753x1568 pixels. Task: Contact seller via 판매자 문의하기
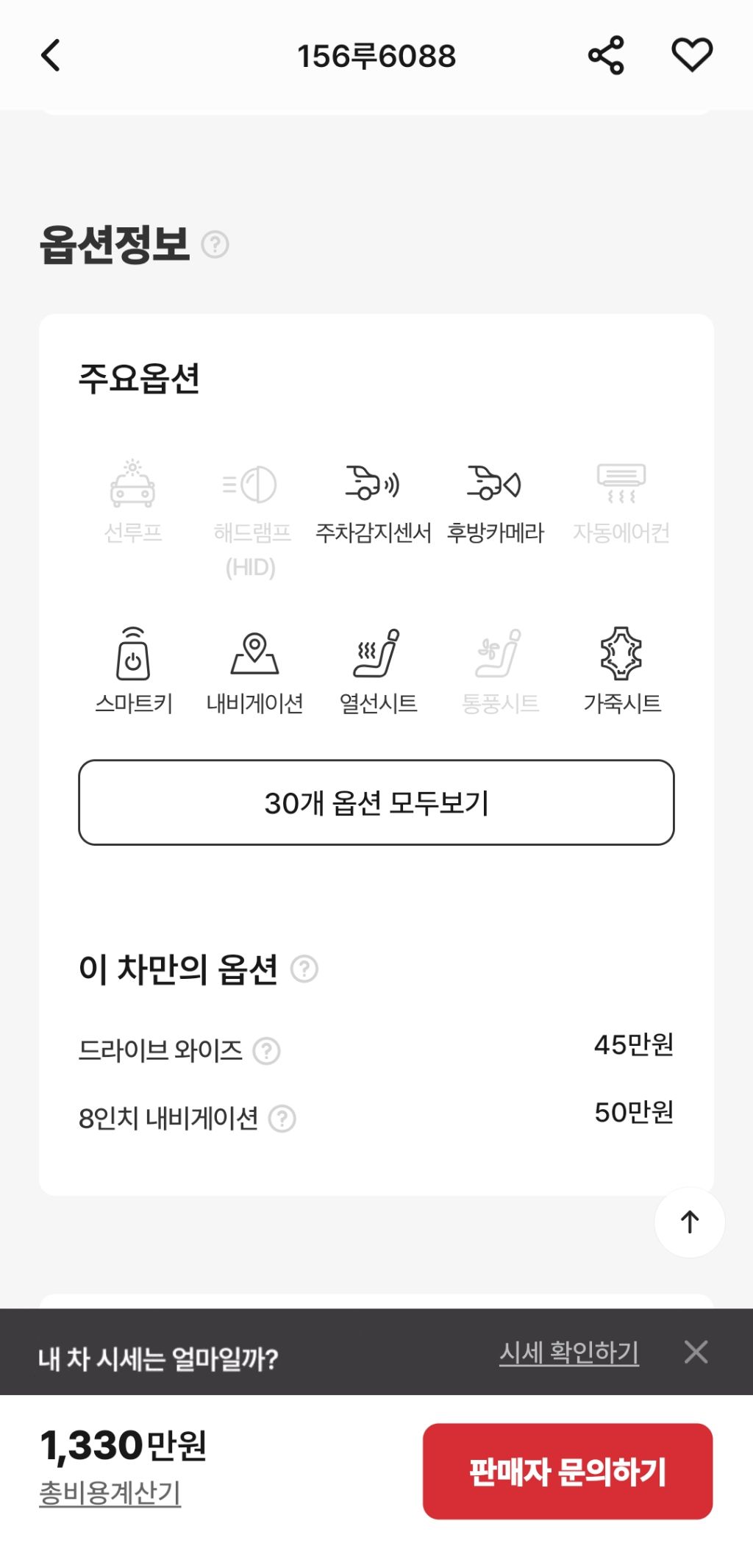pos(568,1471)
